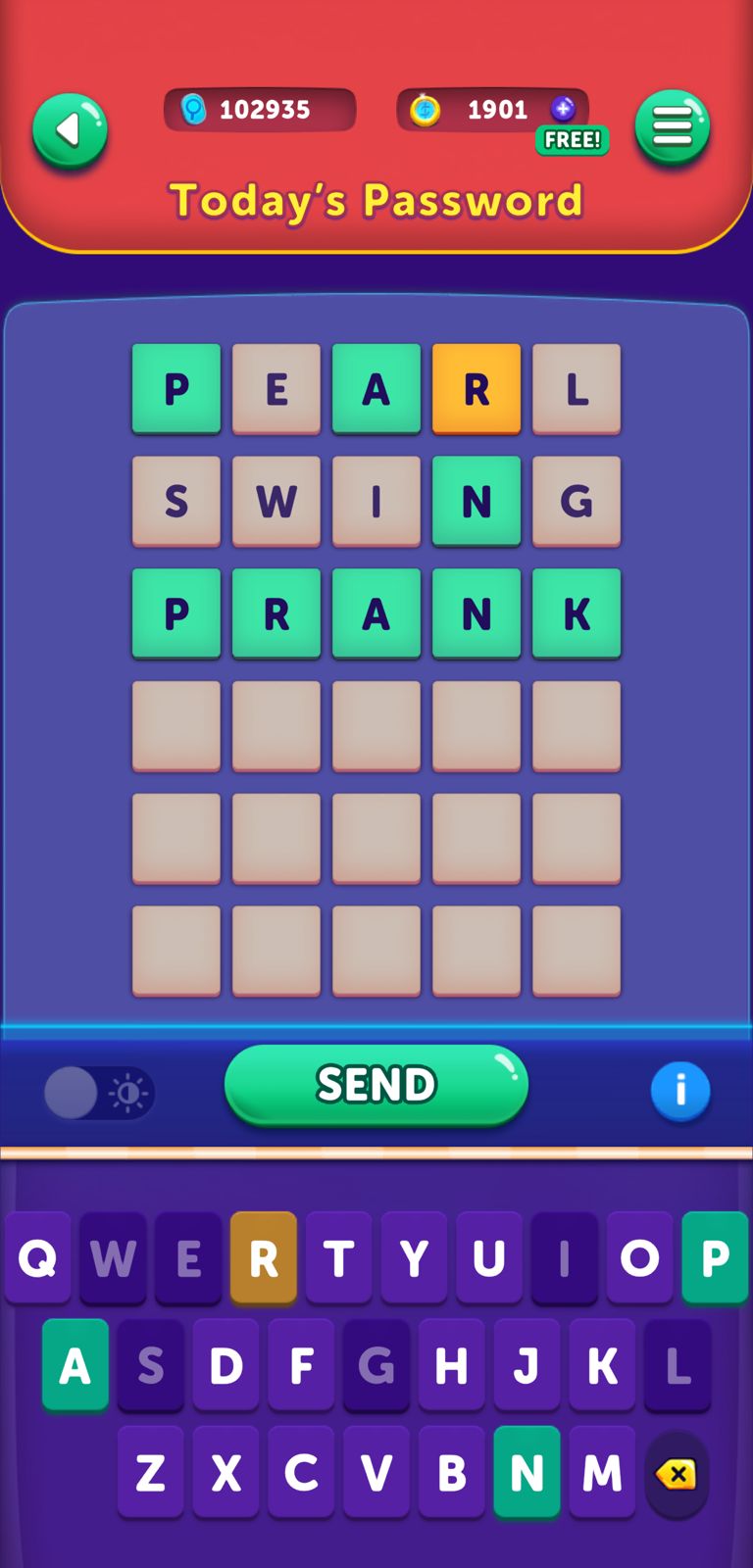Claim free coins with the plus button

563,109
